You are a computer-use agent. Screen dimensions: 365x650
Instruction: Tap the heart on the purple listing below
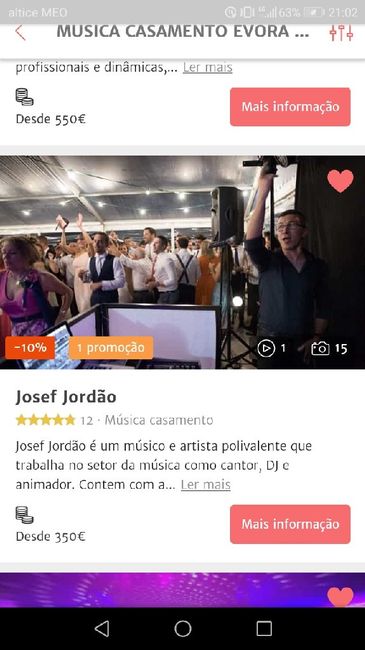[340, 597]
